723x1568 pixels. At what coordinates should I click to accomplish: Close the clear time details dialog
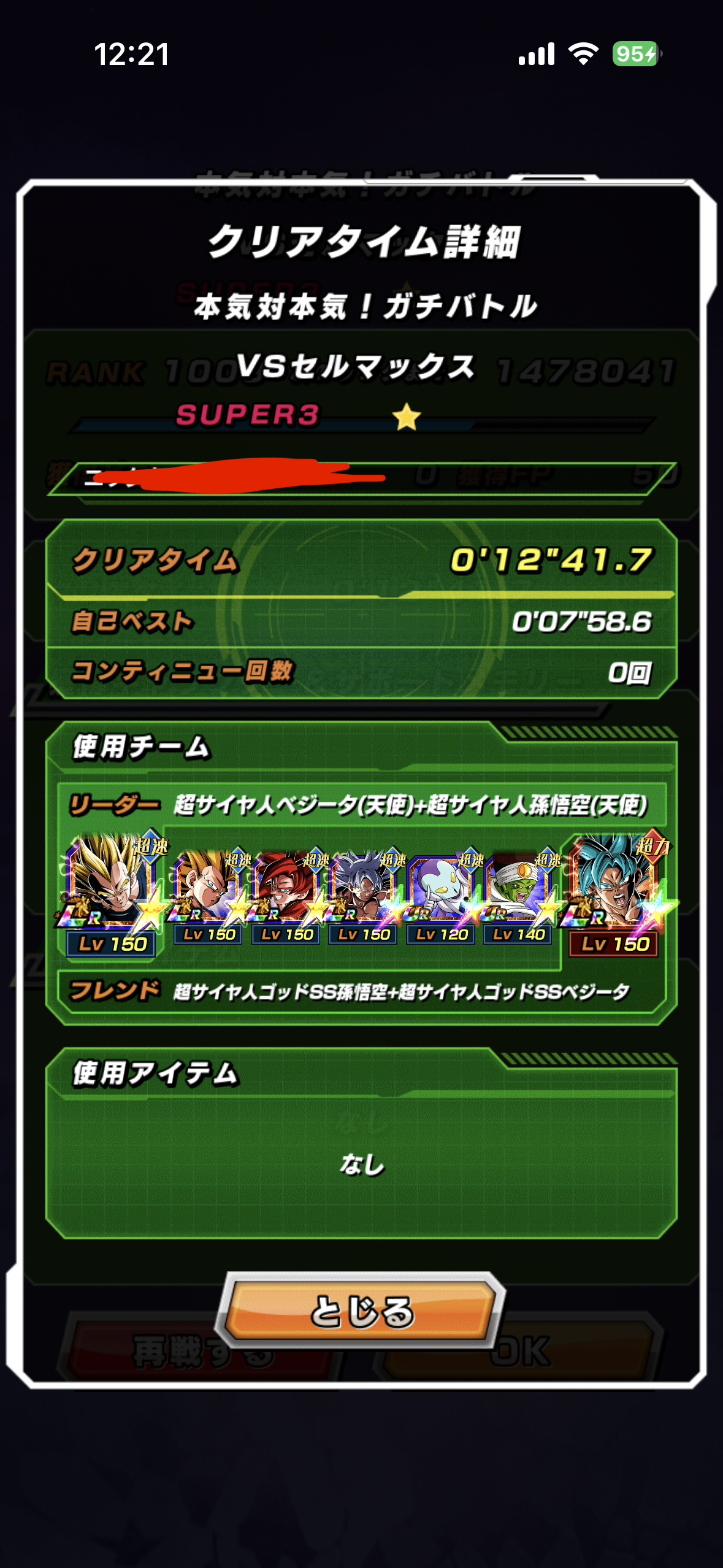tap(361, 1310)
